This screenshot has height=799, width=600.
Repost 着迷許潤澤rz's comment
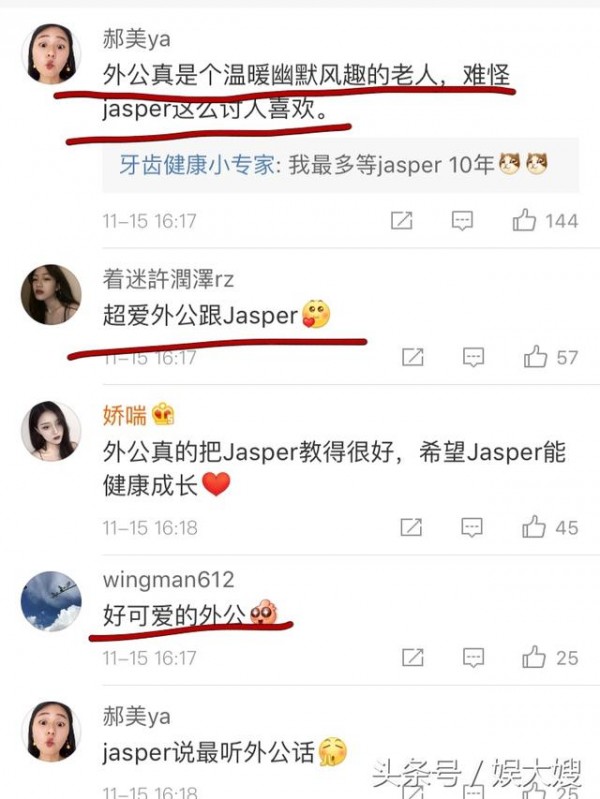click(412, 357)
